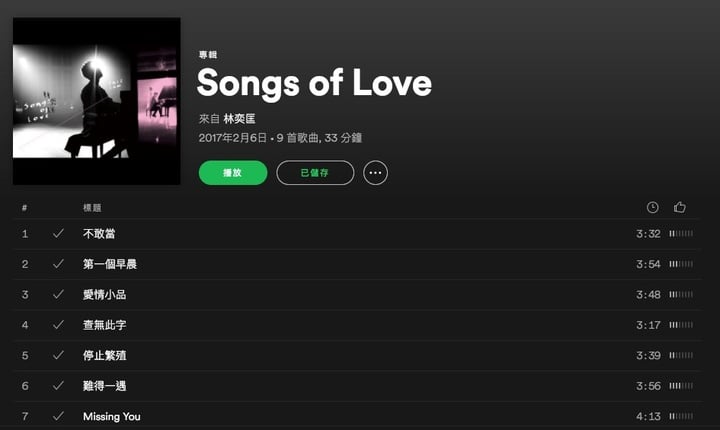Play the Songs of Love album

pos(233,173)
